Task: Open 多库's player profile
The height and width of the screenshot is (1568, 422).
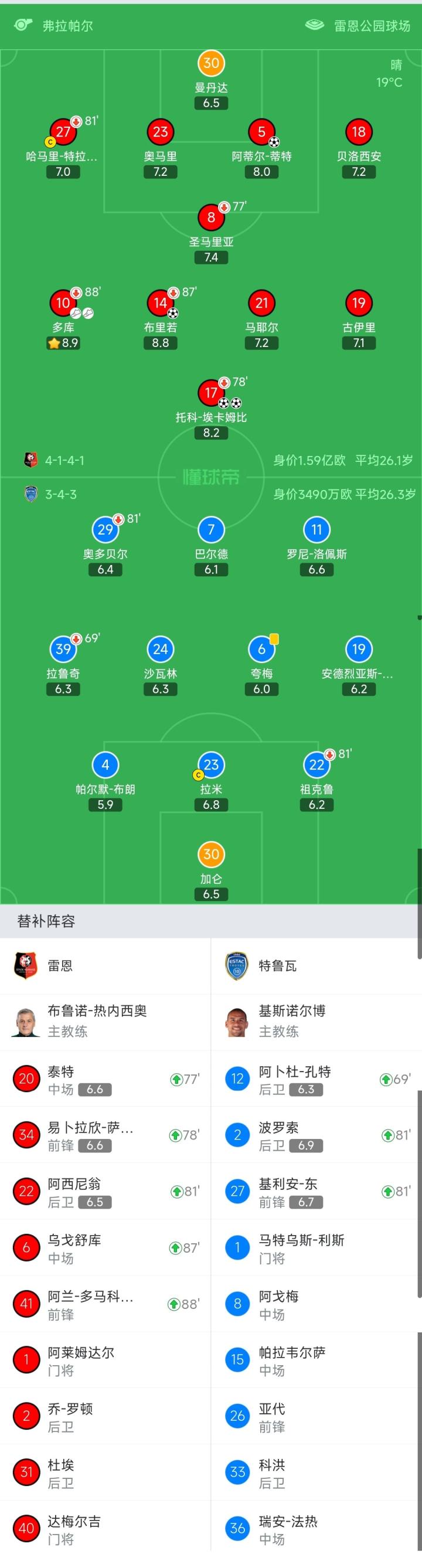Action: (x=63, y=303)
